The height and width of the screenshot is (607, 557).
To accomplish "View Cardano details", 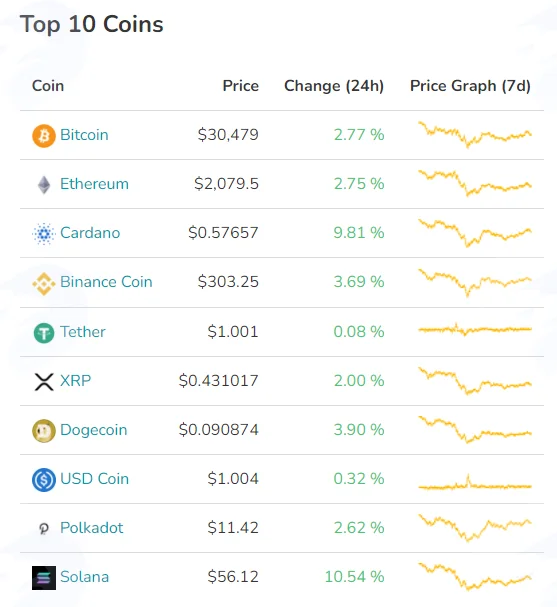I will click(x=90, y=233).
